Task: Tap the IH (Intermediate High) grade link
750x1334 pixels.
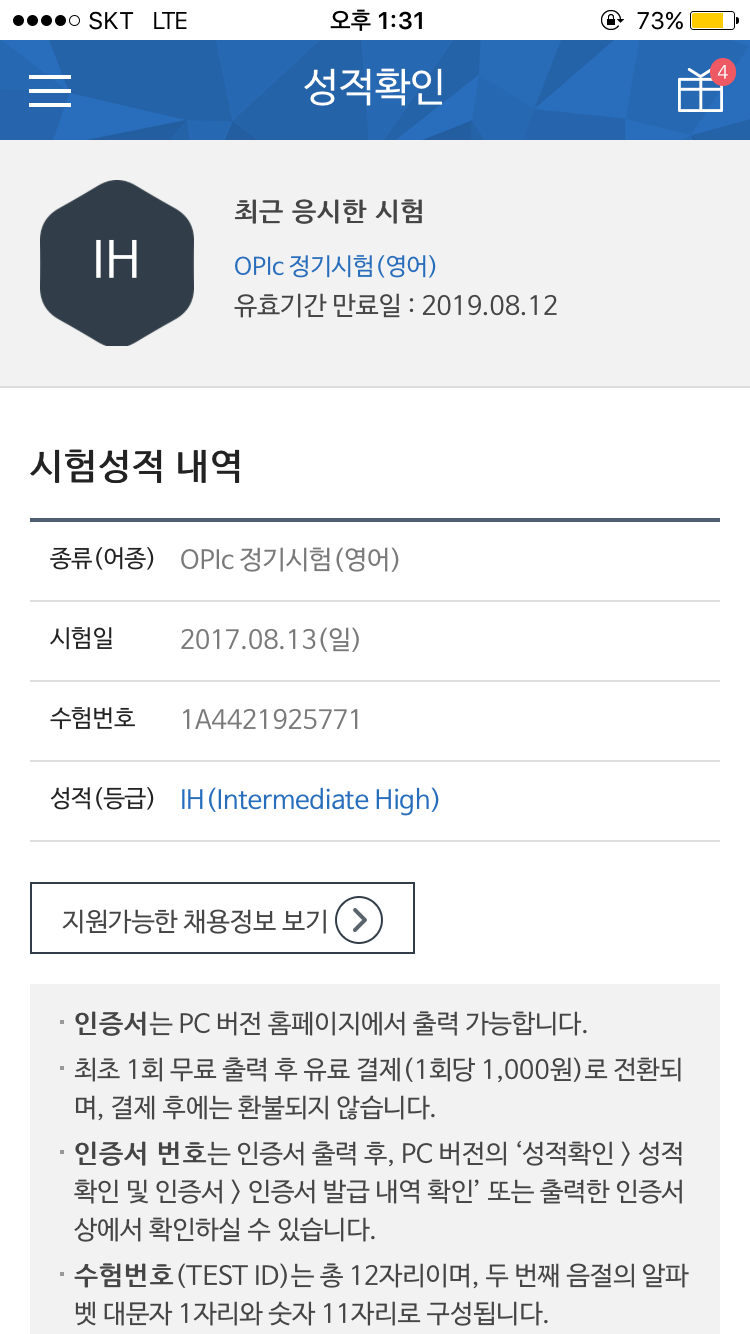Action: (x=309, y=800)
